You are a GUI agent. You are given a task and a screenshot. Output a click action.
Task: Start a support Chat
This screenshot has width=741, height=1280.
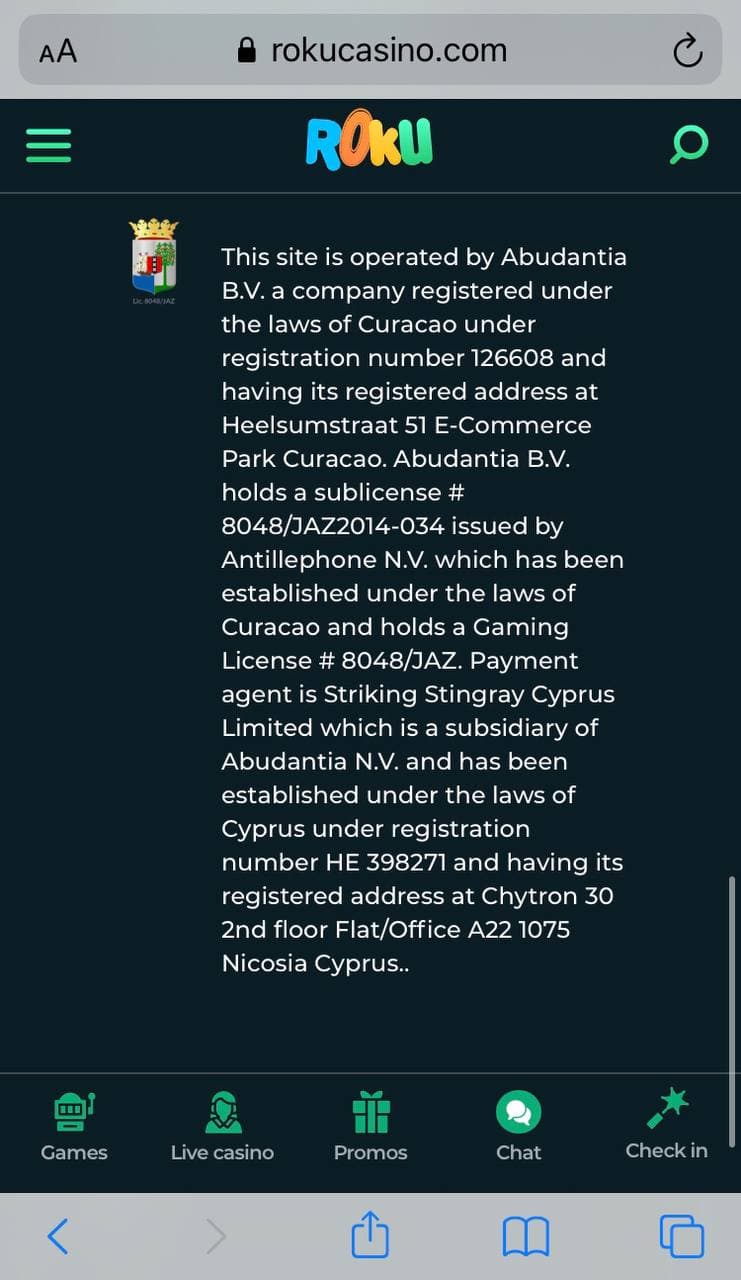518,1127
